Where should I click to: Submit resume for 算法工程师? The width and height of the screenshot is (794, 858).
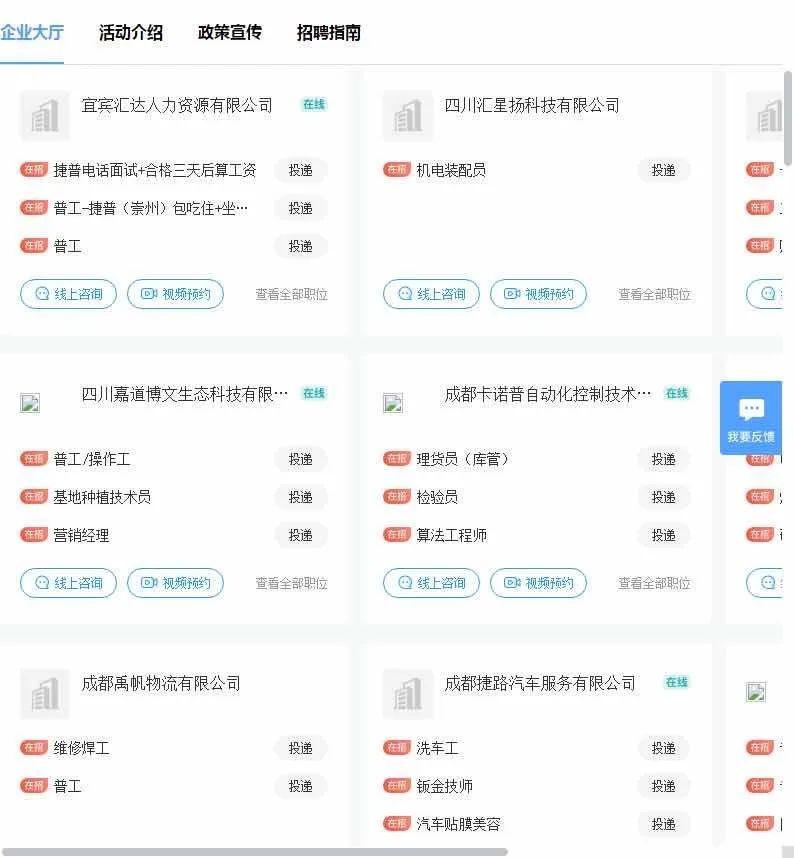click(663, 535)
